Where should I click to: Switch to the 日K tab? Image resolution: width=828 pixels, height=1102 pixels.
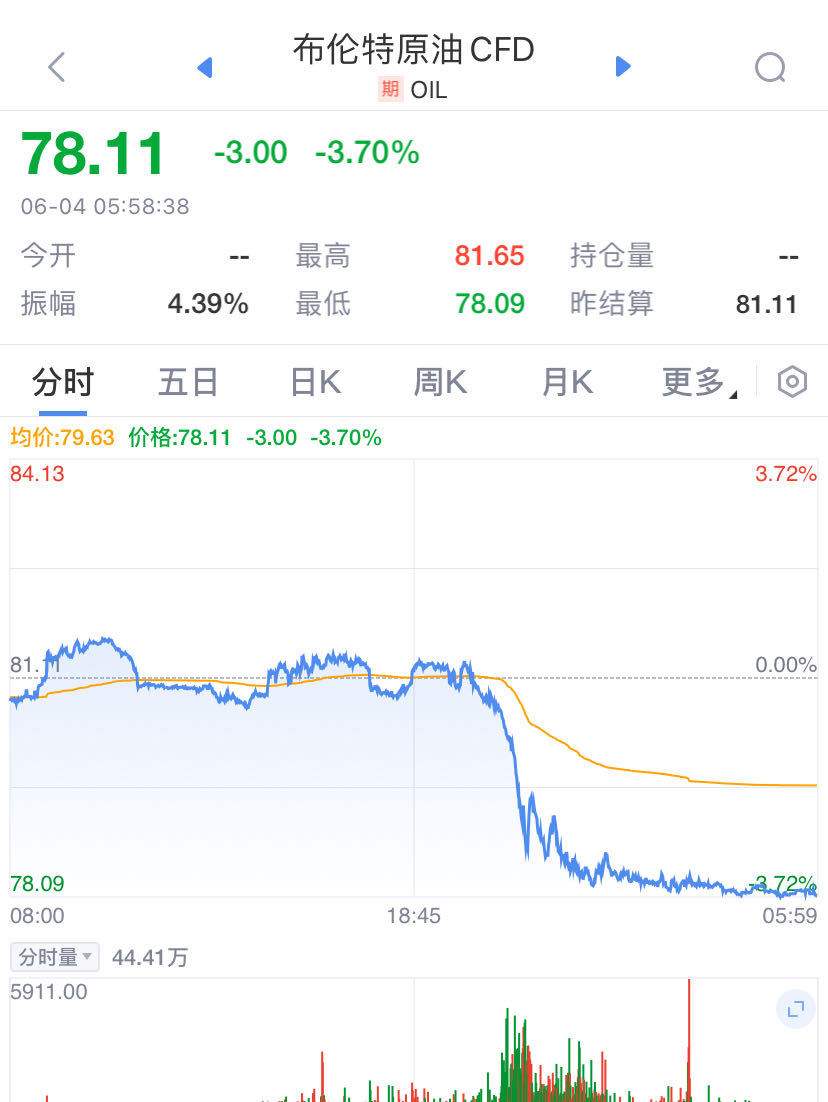click(315, 382)
